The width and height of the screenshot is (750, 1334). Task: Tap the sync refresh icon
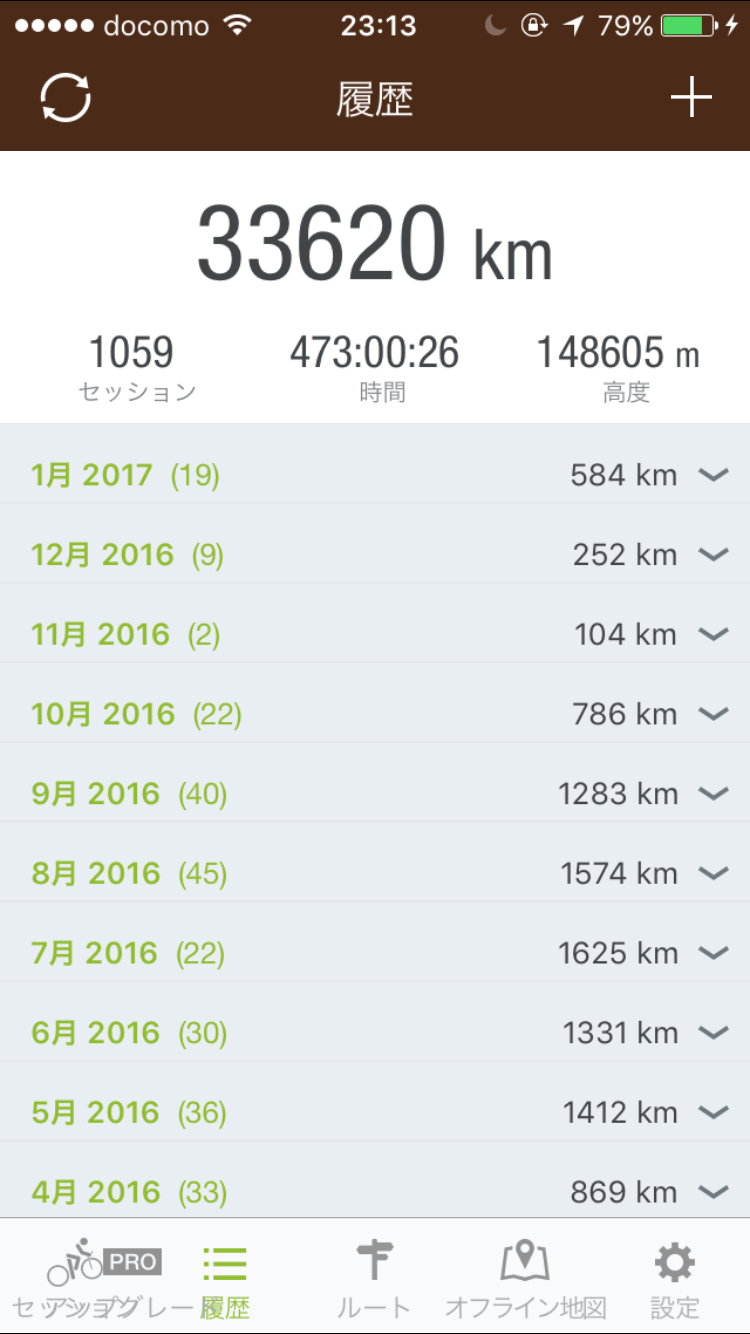[x=66, y=98]
